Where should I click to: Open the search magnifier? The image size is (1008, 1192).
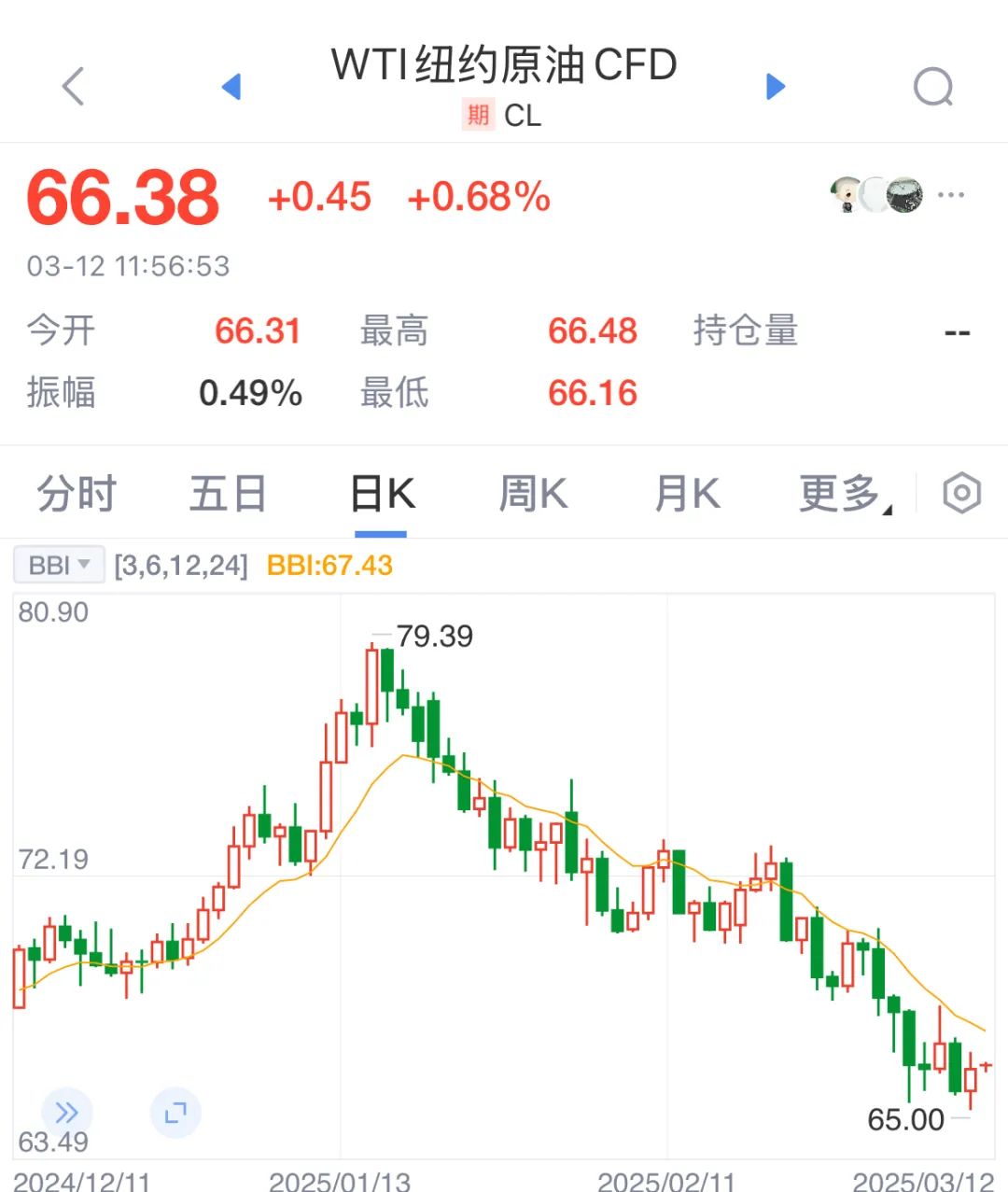(932, 88)
